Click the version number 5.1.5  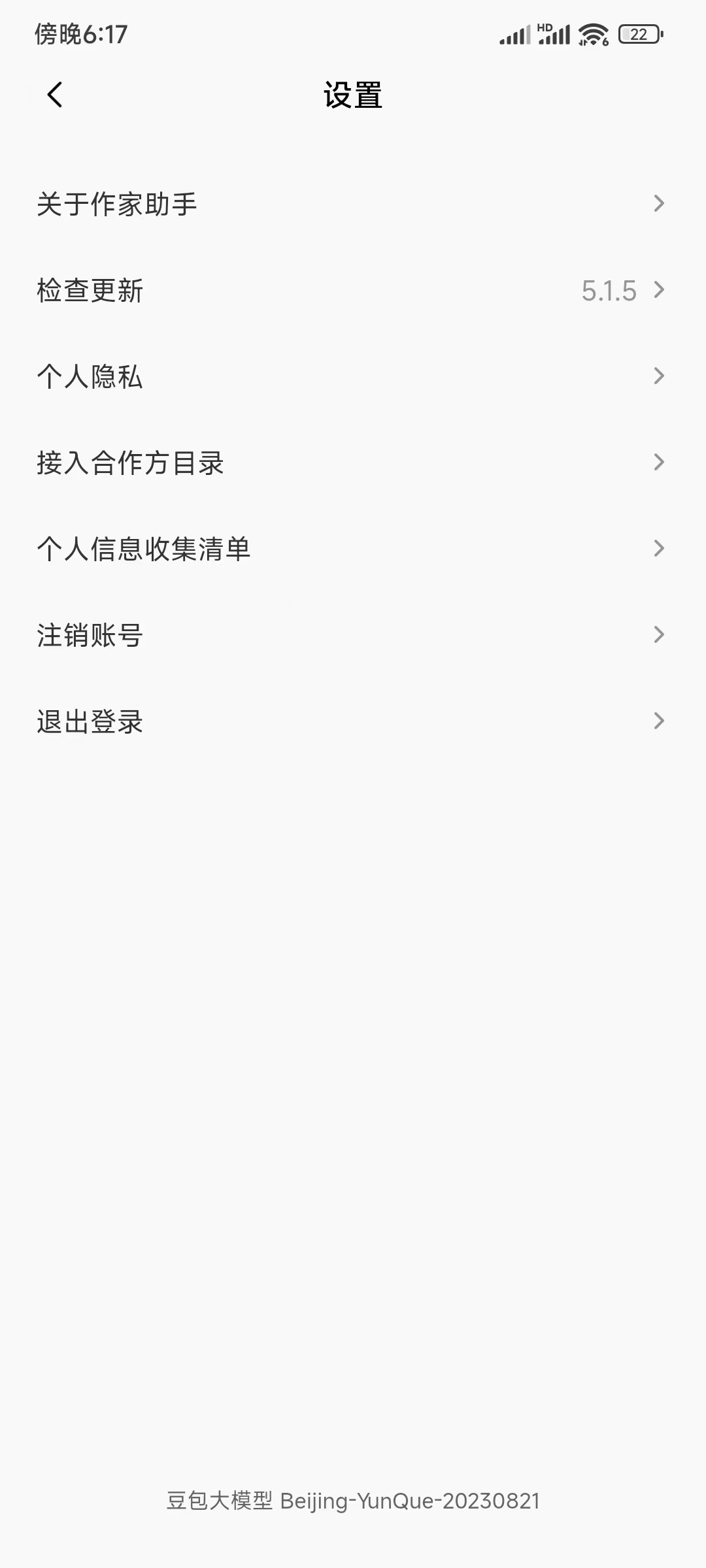pos(610,290)
